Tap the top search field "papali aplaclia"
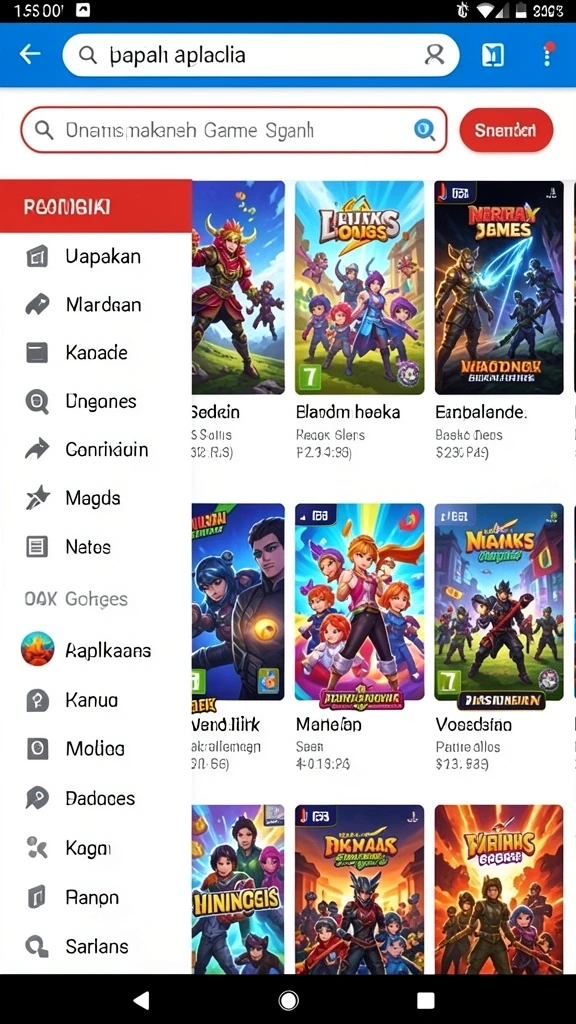 click(260, 56)
